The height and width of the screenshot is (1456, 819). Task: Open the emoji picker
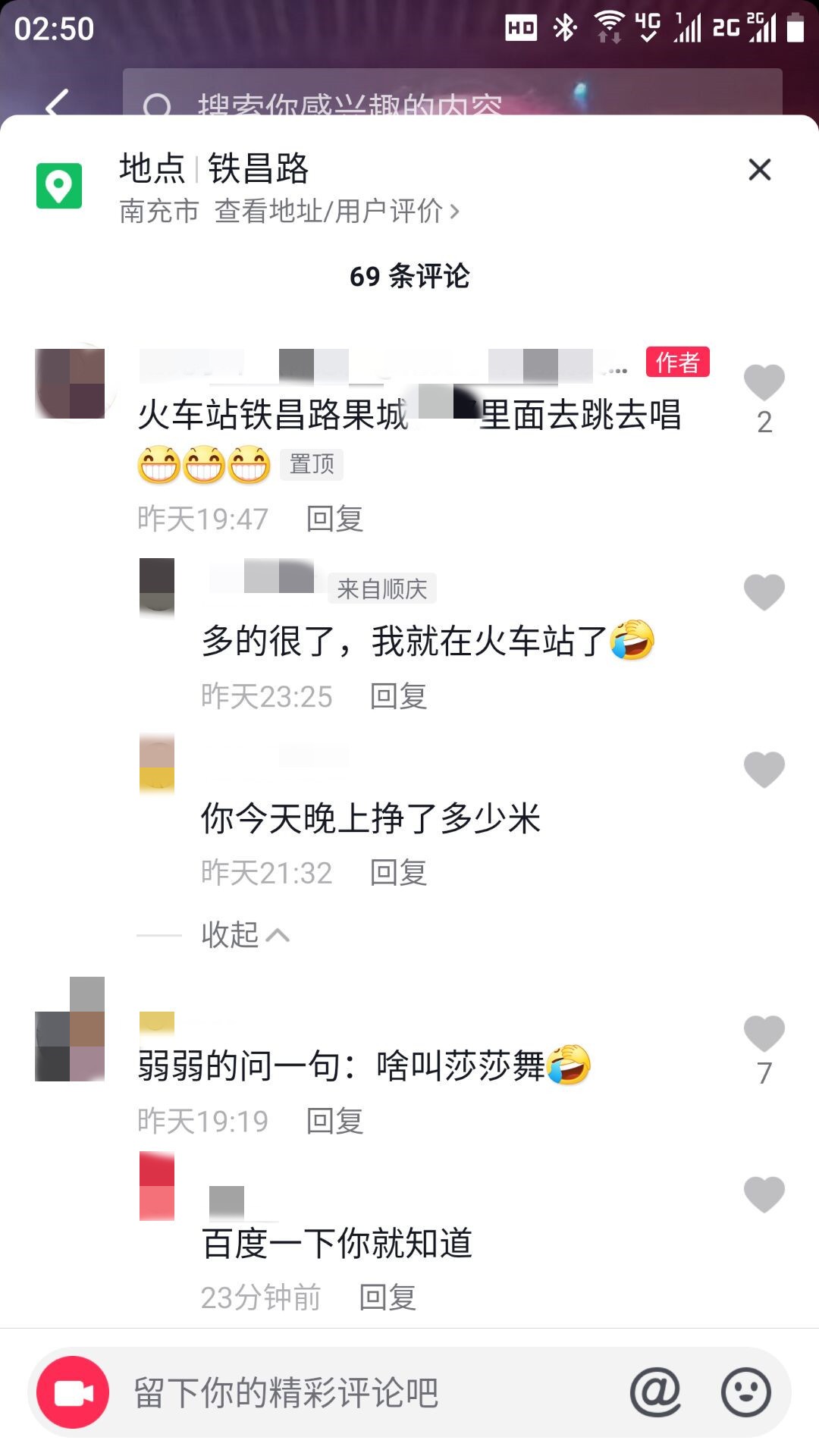745,1392
